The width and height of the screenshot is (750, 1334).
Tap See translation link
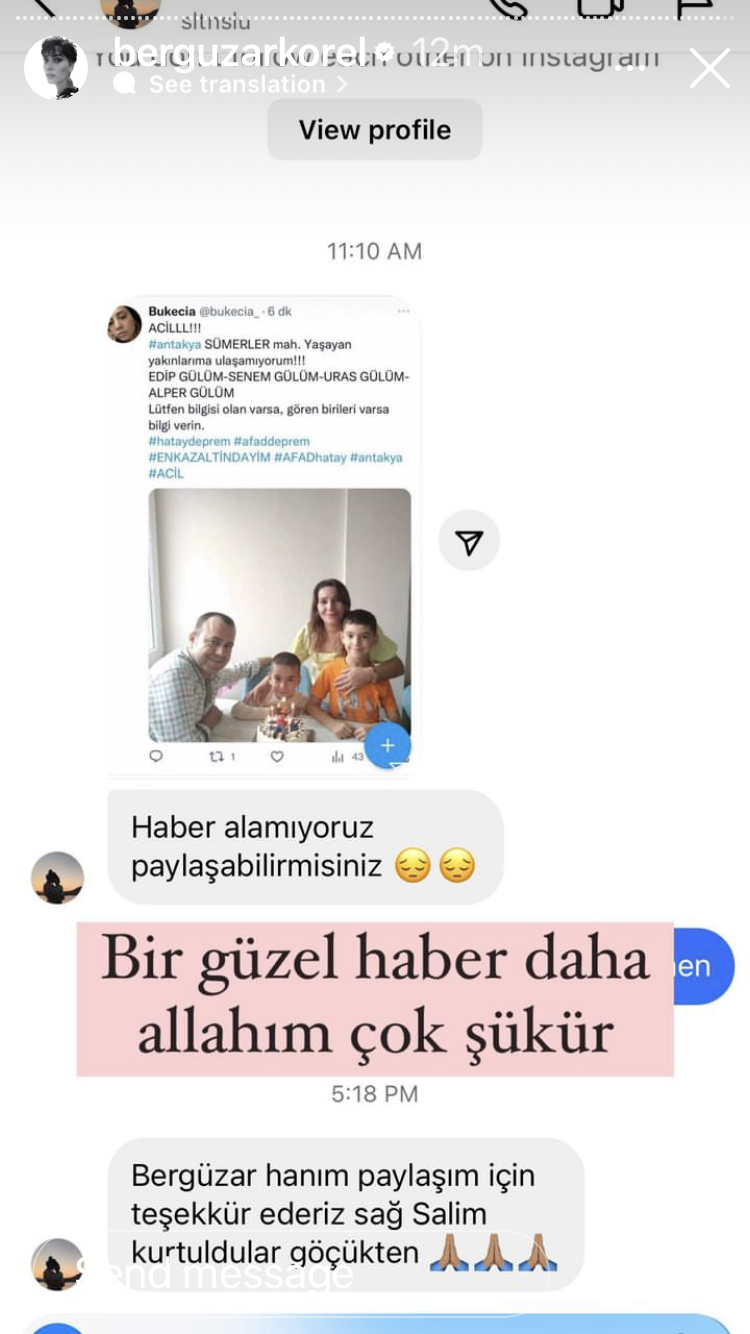click(x=238, y=85)
